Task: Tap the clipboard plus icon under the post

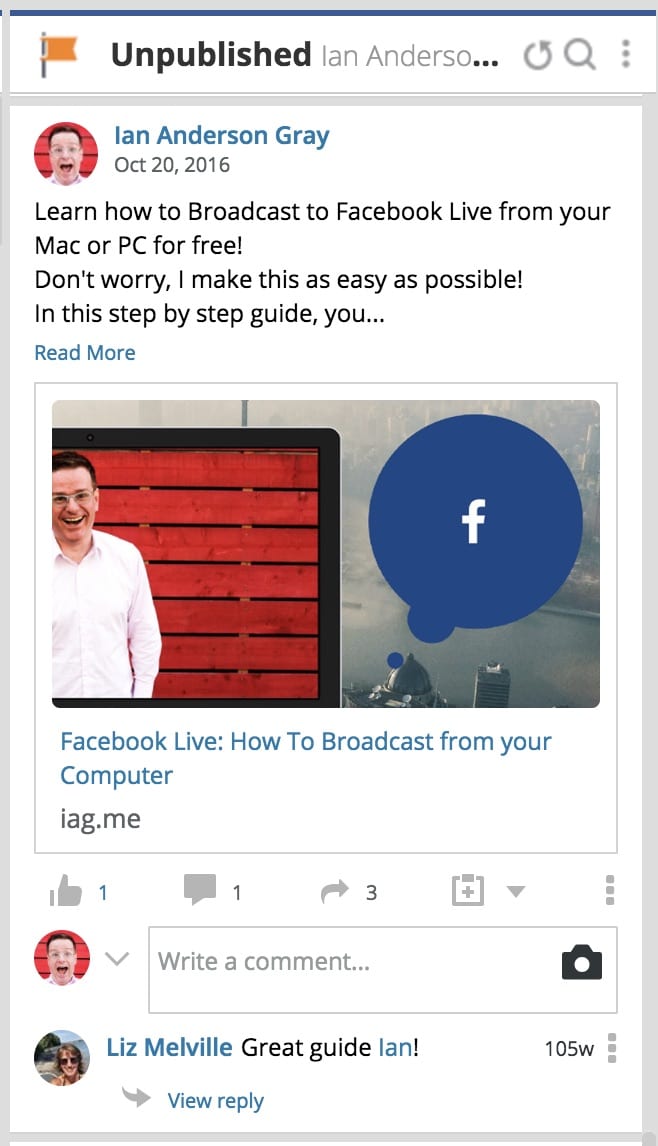Action: [x=468, y=890]
